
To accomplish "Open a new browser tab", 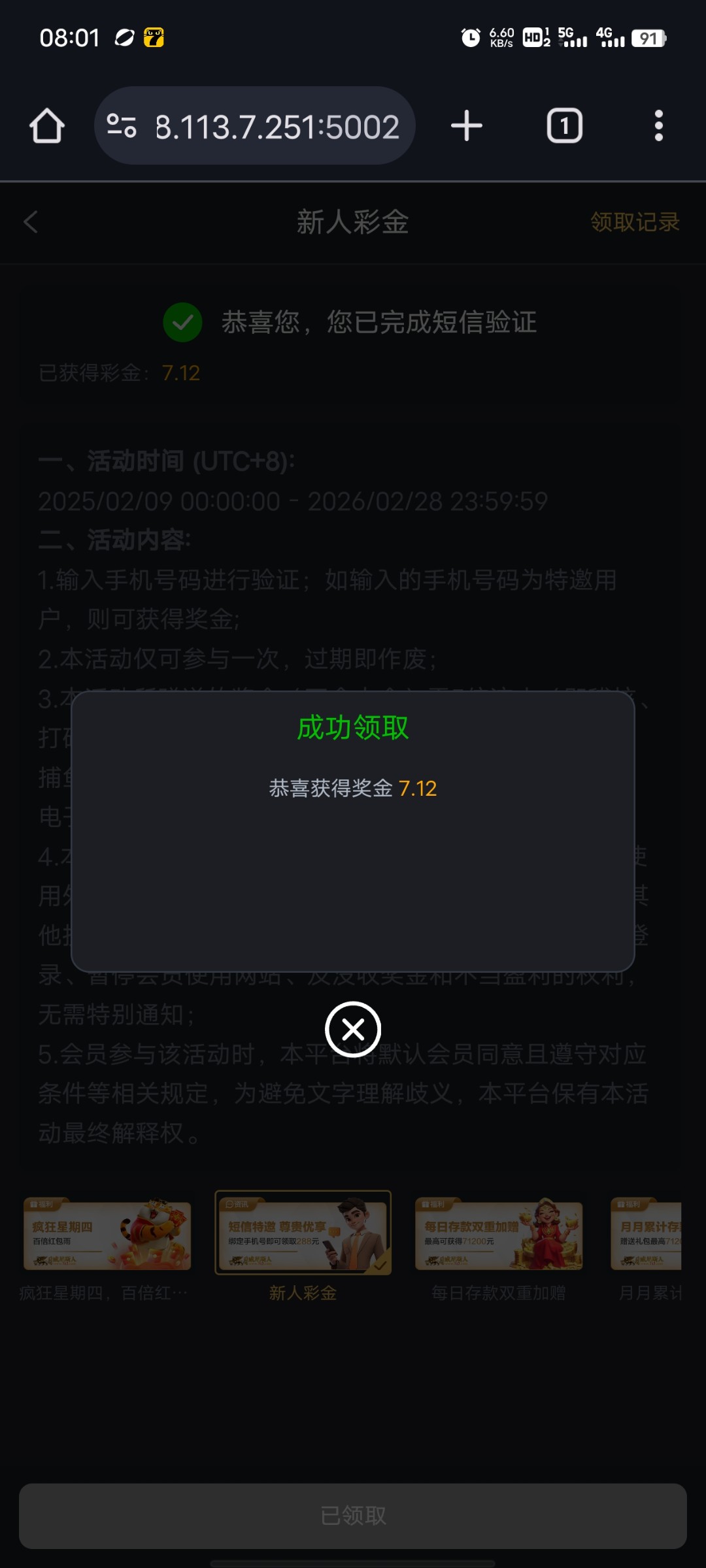I will (x=466, y=125).
